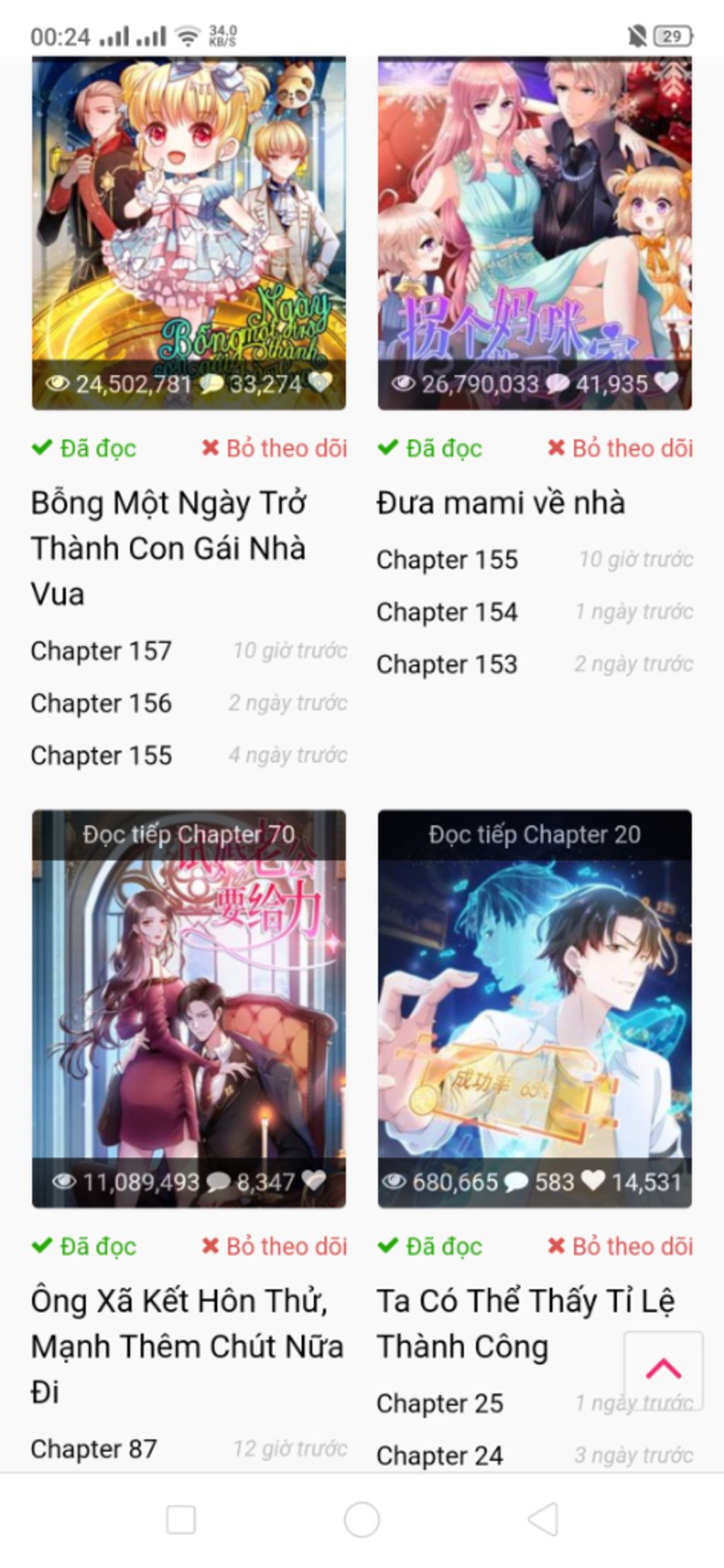The image size is (724, 1568).
Task: Unfollow Ta Có Thể Thấy Tỉ Lệ Thành Công
Action: coord(620,1245)
